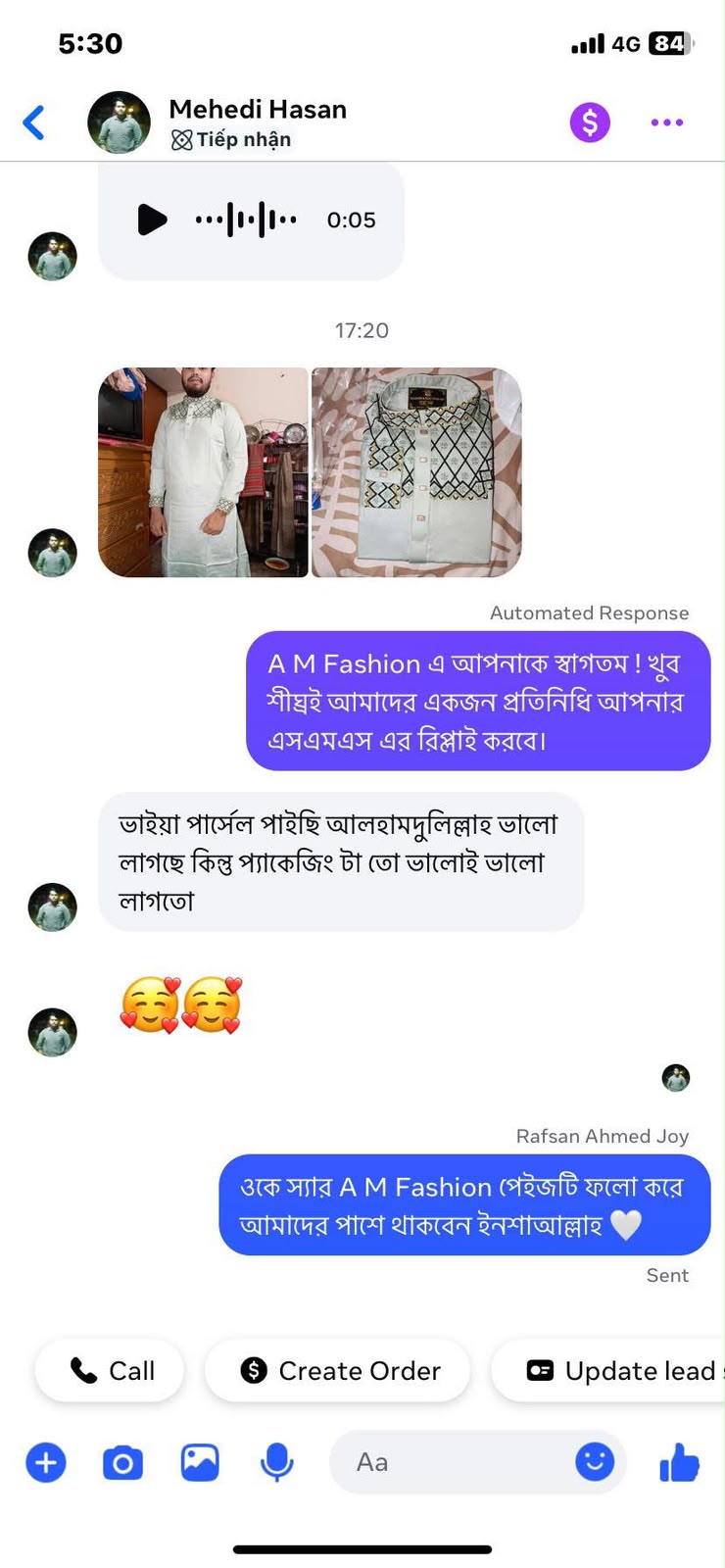Open the plus attachments menu
Viewport: 725px width, 1568px height.
tap(46, 1462)
